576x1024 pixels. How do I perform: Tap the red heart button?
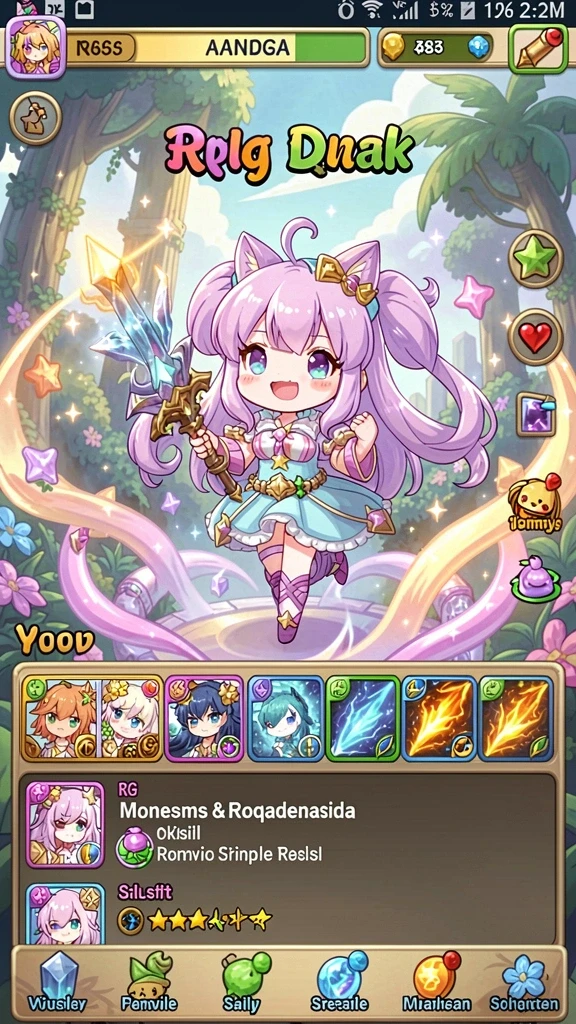[x=536, y=338]
